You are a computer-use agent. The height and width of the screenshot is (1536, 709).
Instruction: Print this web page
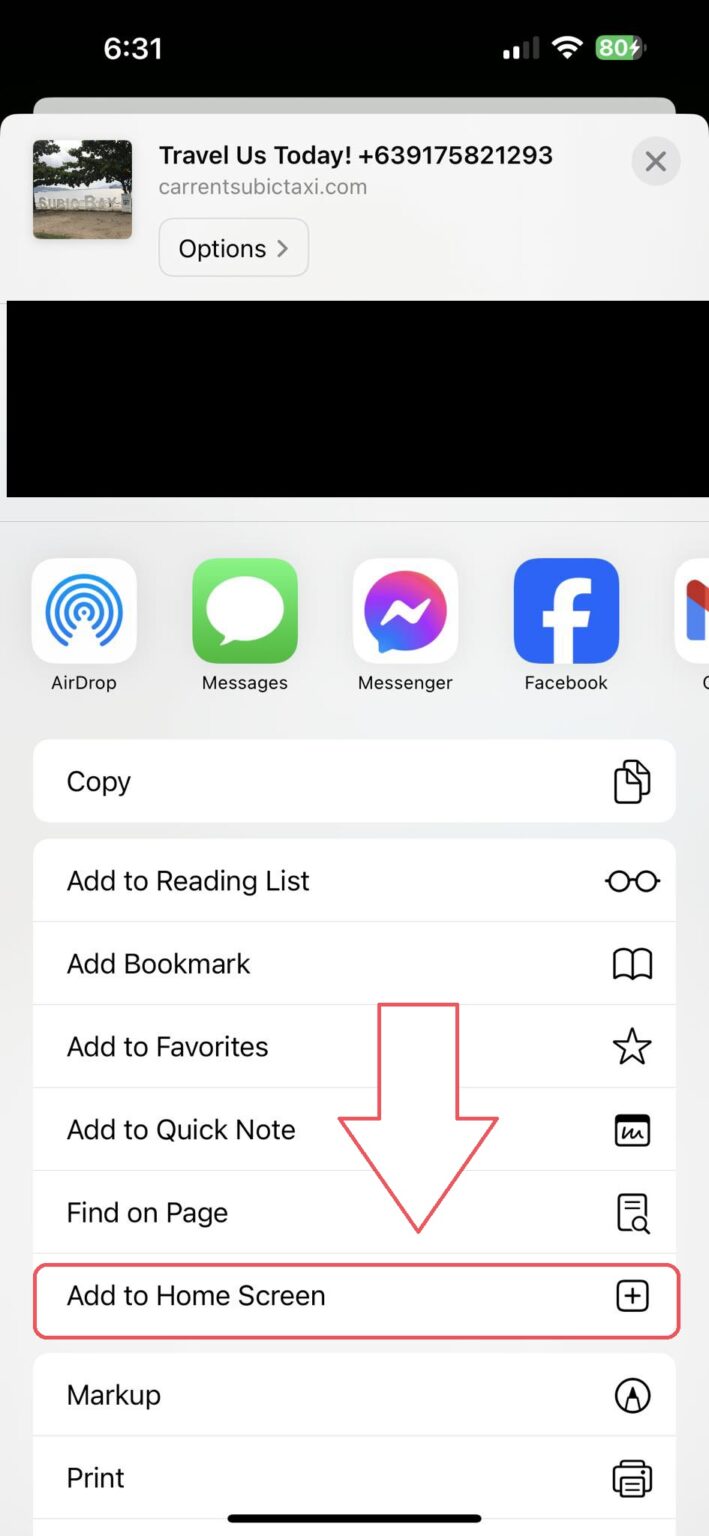click(354, 1478)
